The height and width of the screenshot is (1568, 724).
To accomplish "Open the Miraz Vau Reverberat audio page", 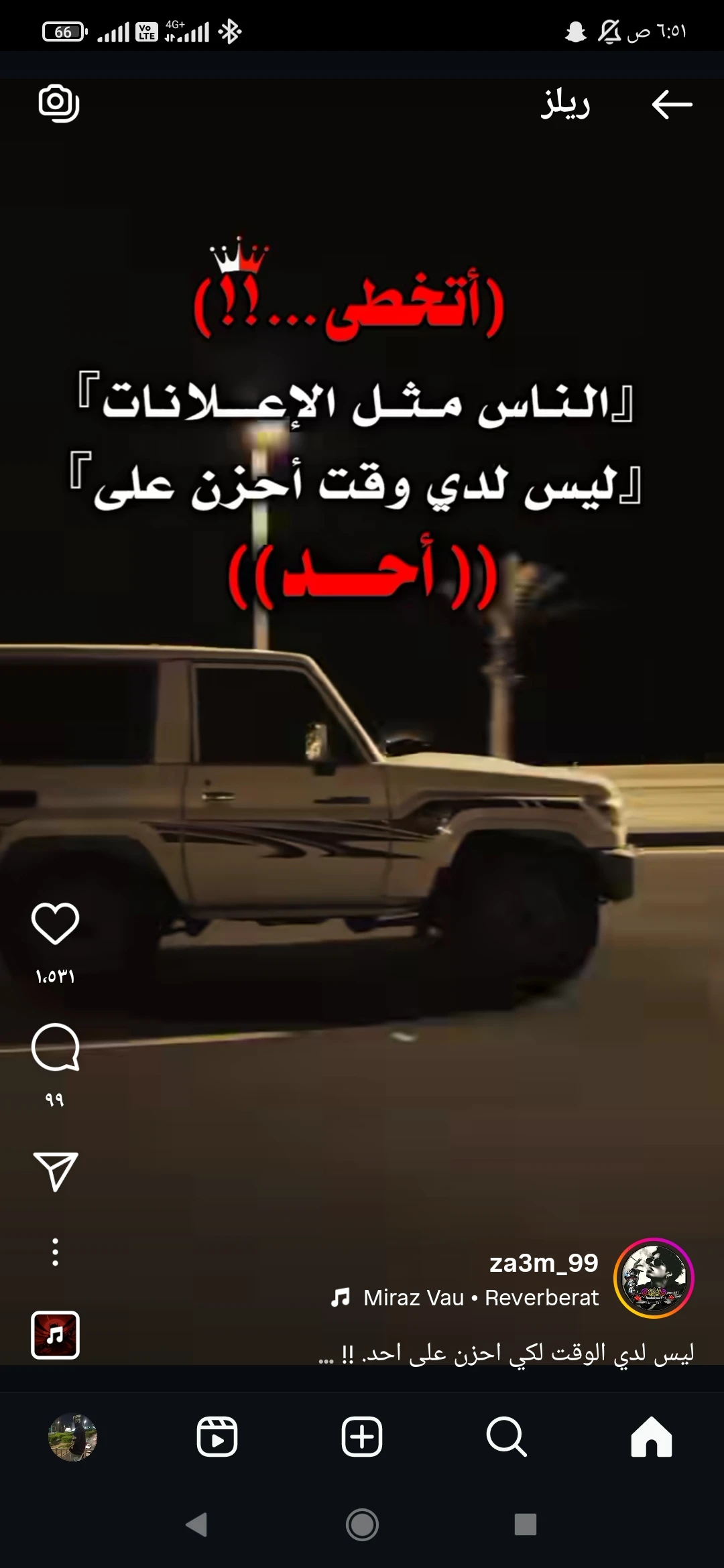I will [x=480, y=1298].
